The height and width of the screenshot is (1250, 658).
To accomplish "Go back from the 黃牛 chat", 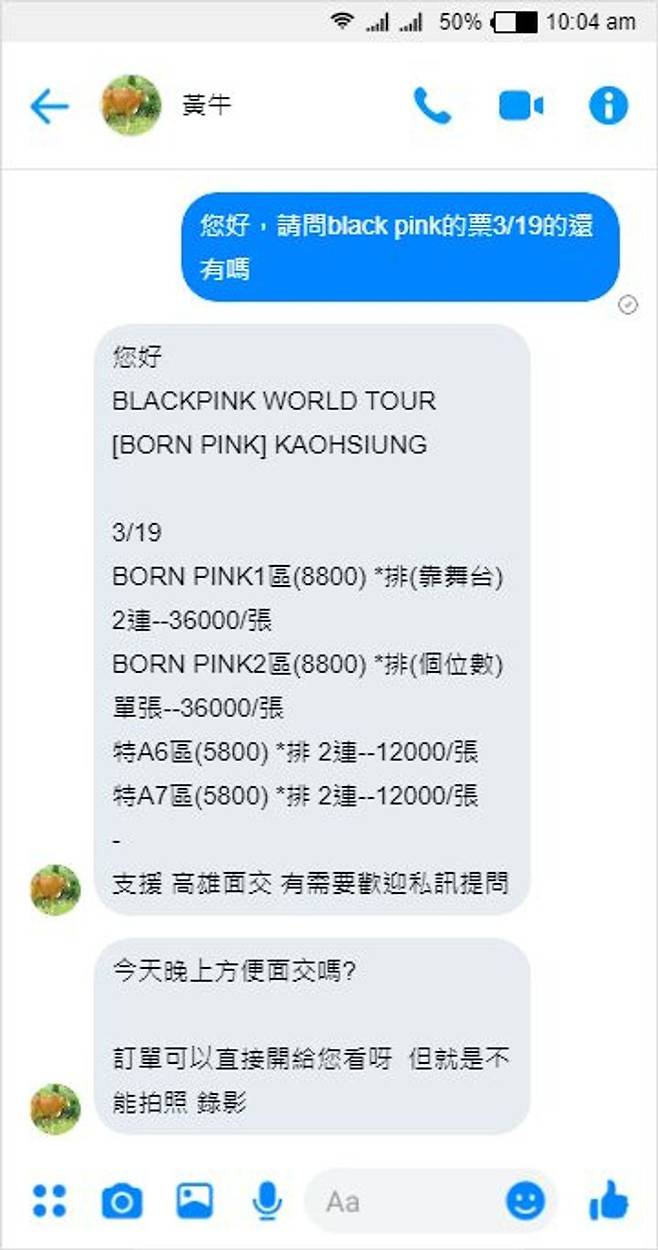I will (x=48, y=106).
